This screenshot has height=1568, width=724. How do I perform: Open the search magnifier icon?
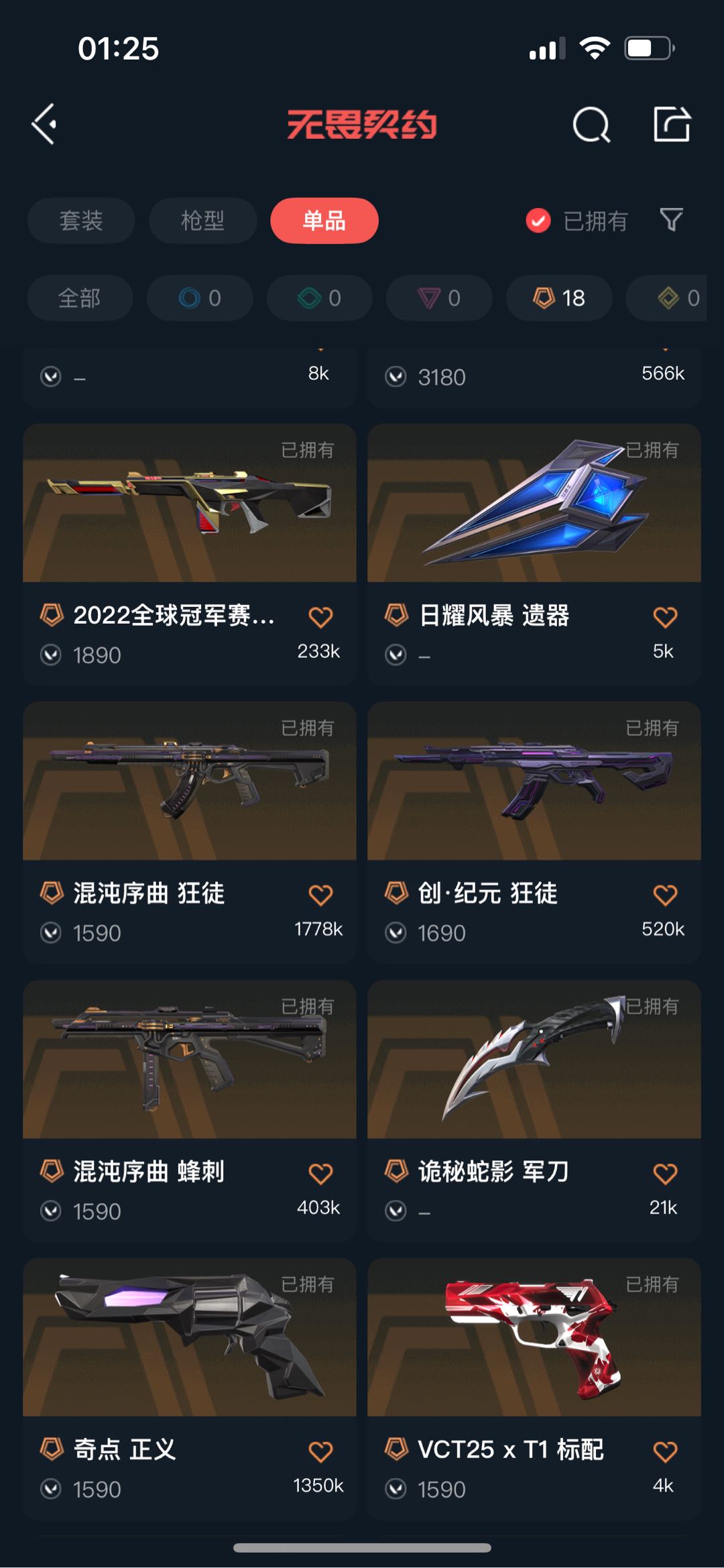(x=591, y=125)
